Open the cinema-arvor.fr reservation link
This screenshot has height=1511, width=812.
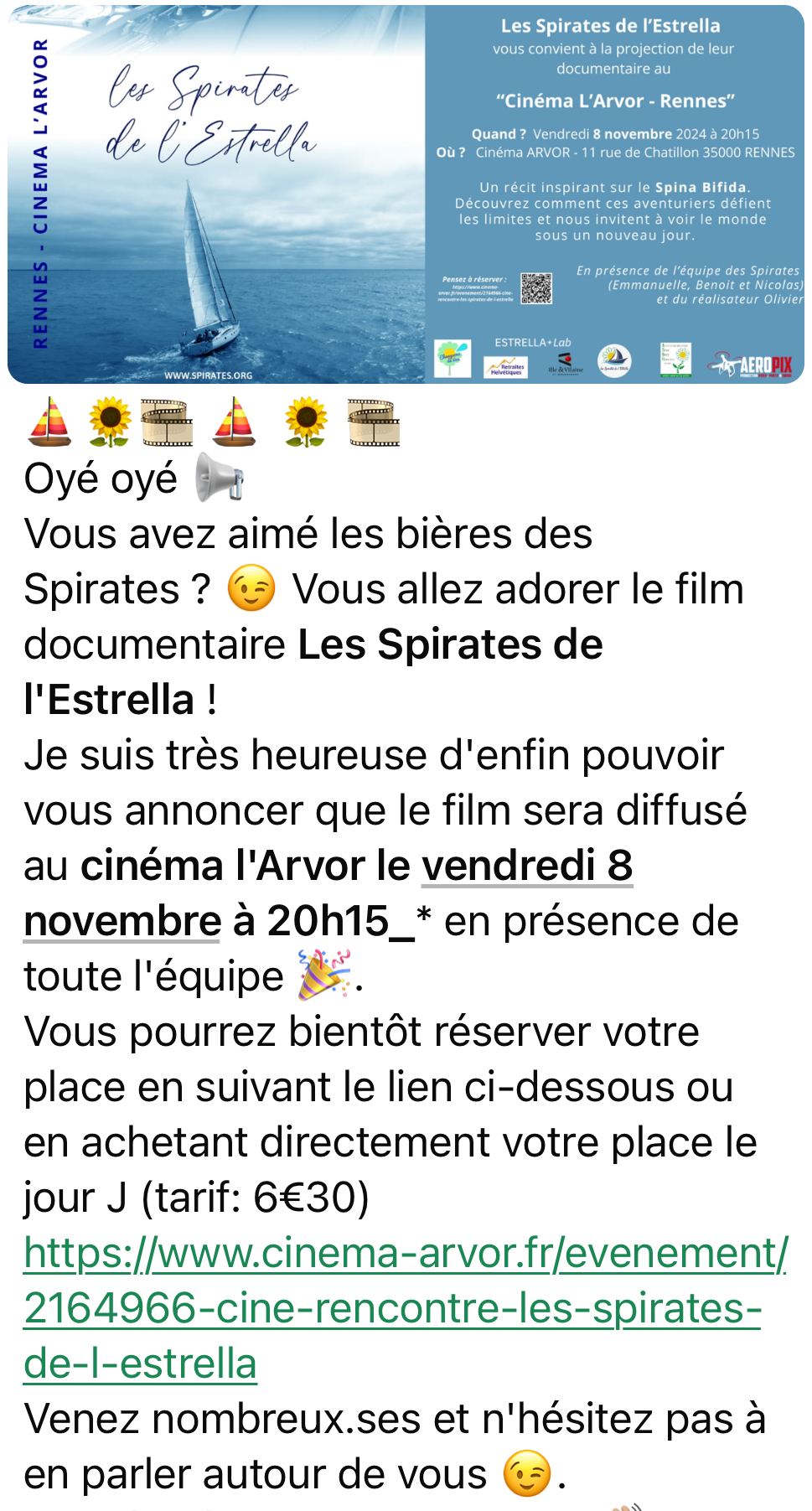392,1307
